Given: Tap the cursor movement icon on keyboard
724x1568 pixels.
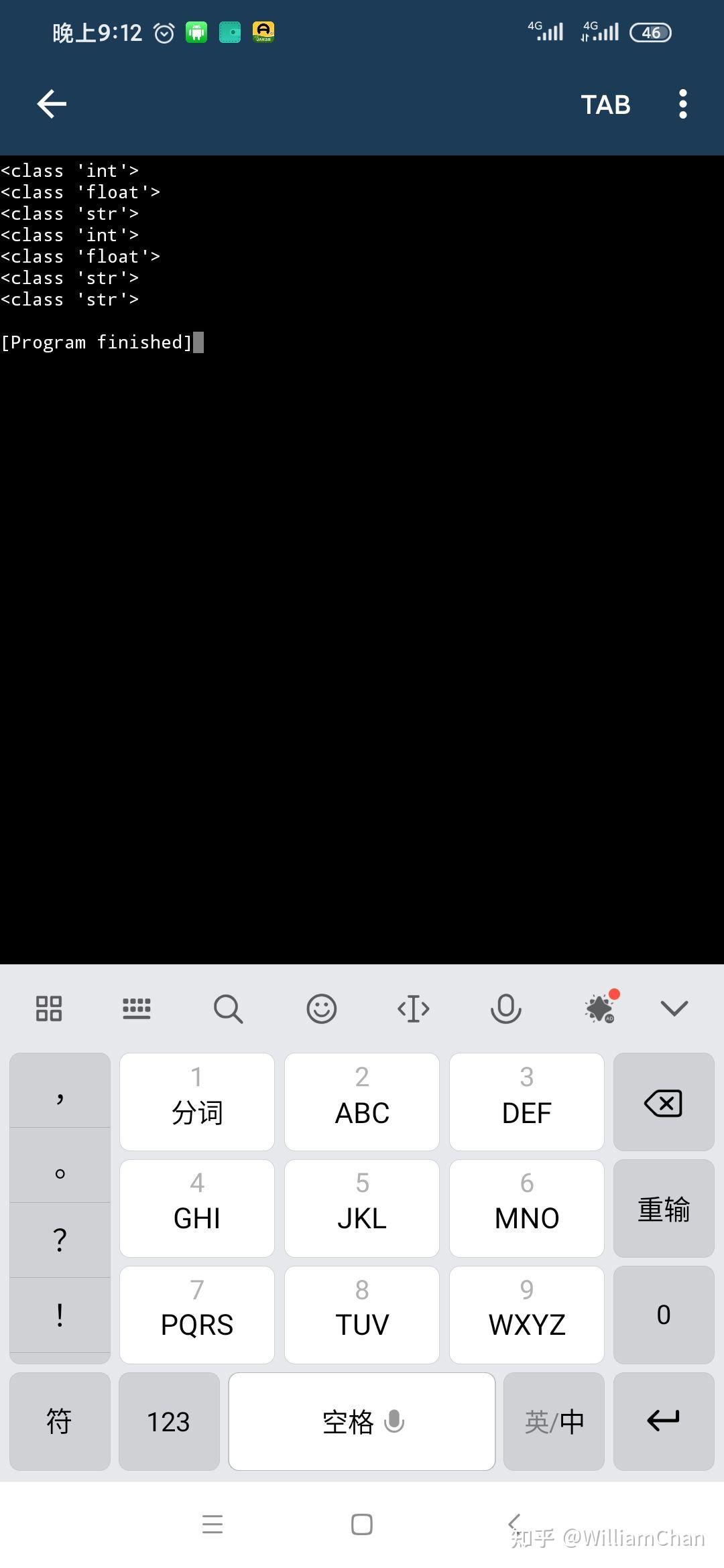Looking at the screenshot, I should pos(414,1008).
